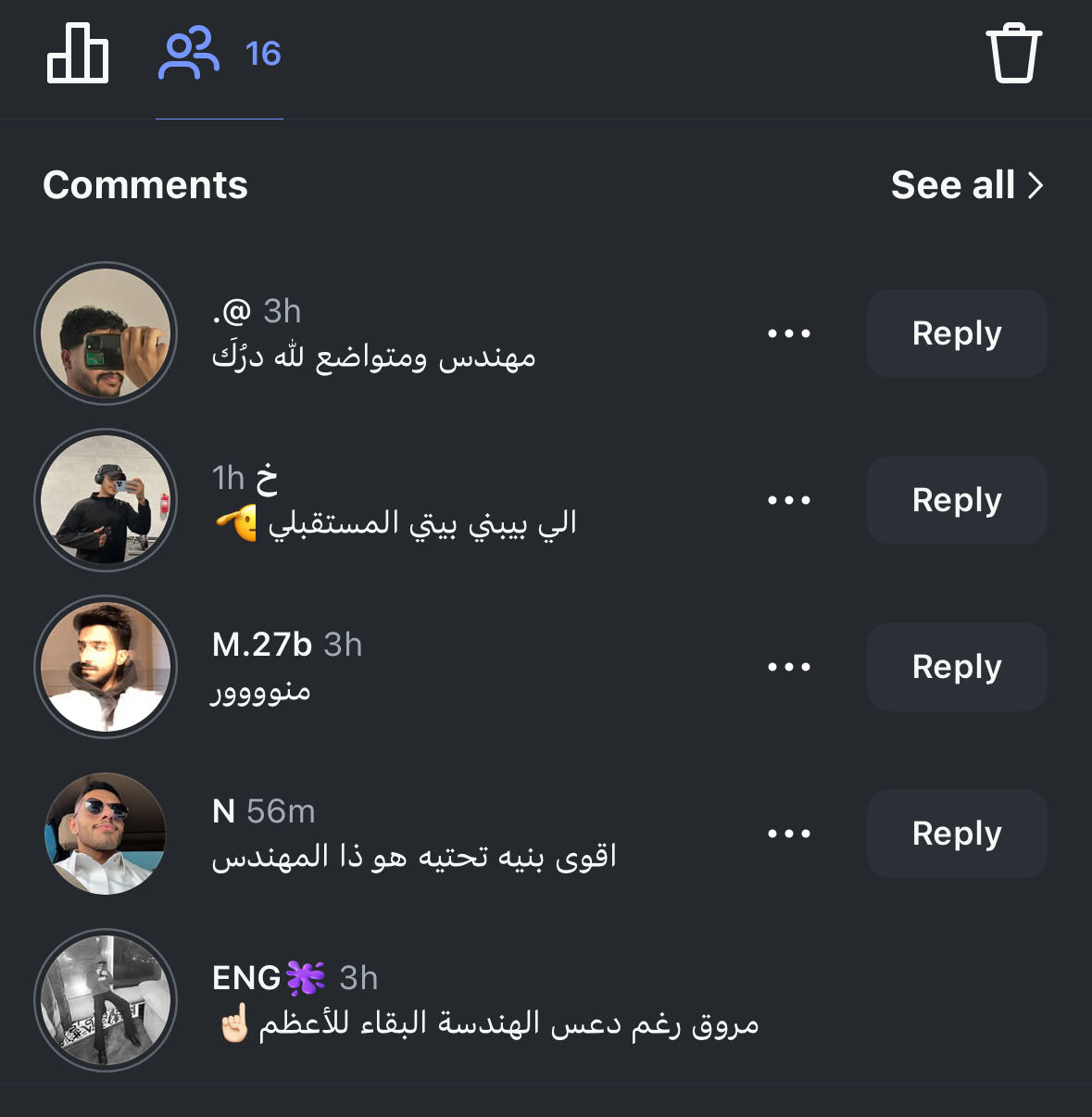
Task: View N's profile picture
Action: 106,834
